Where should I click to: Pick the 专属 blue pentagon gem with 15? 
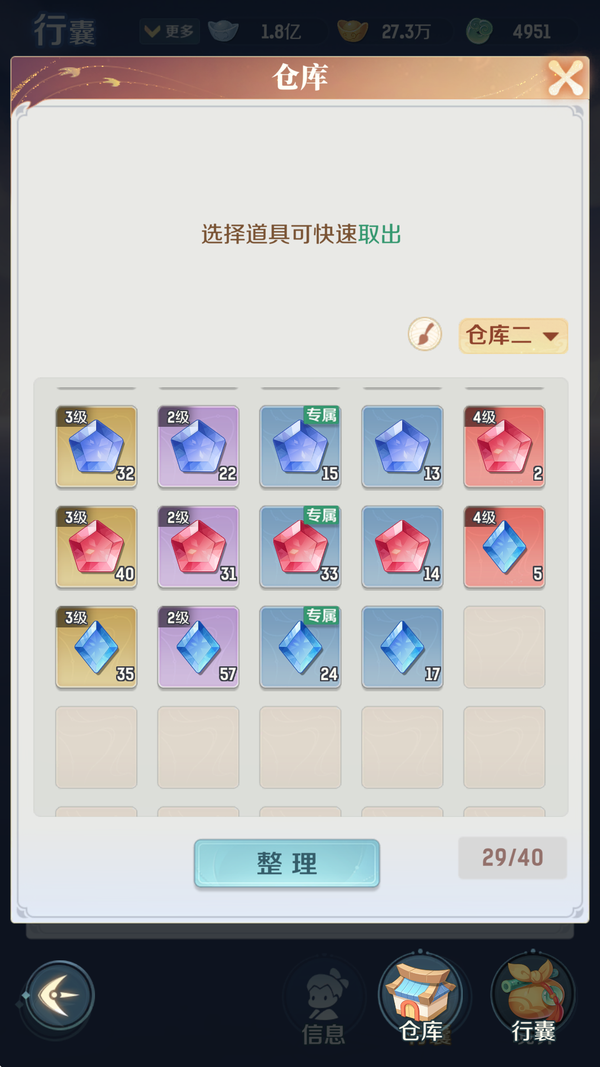click(x=300, y=447)
